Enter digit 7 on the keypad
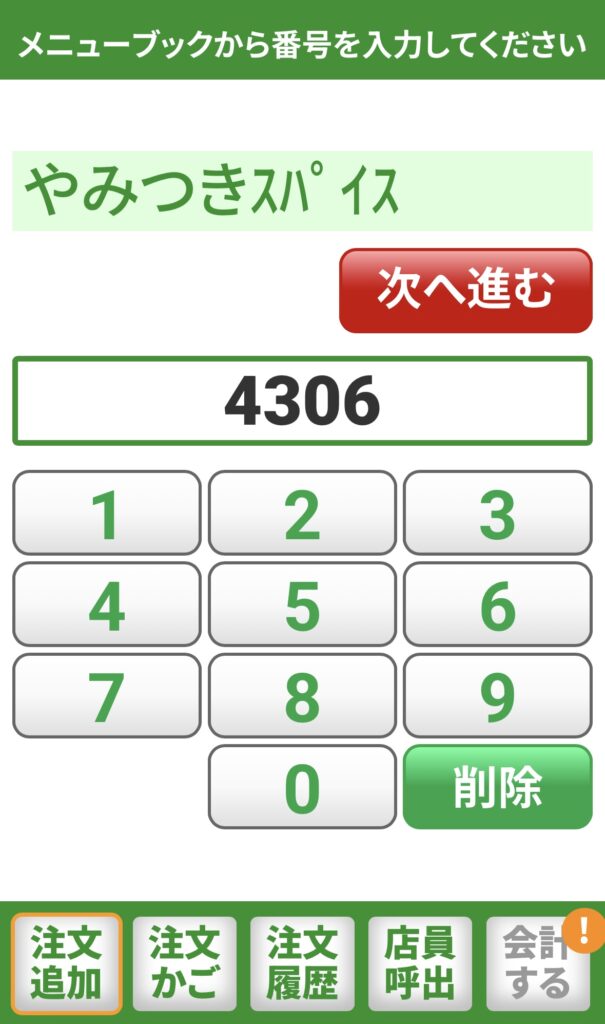 [x=106, y=695]
